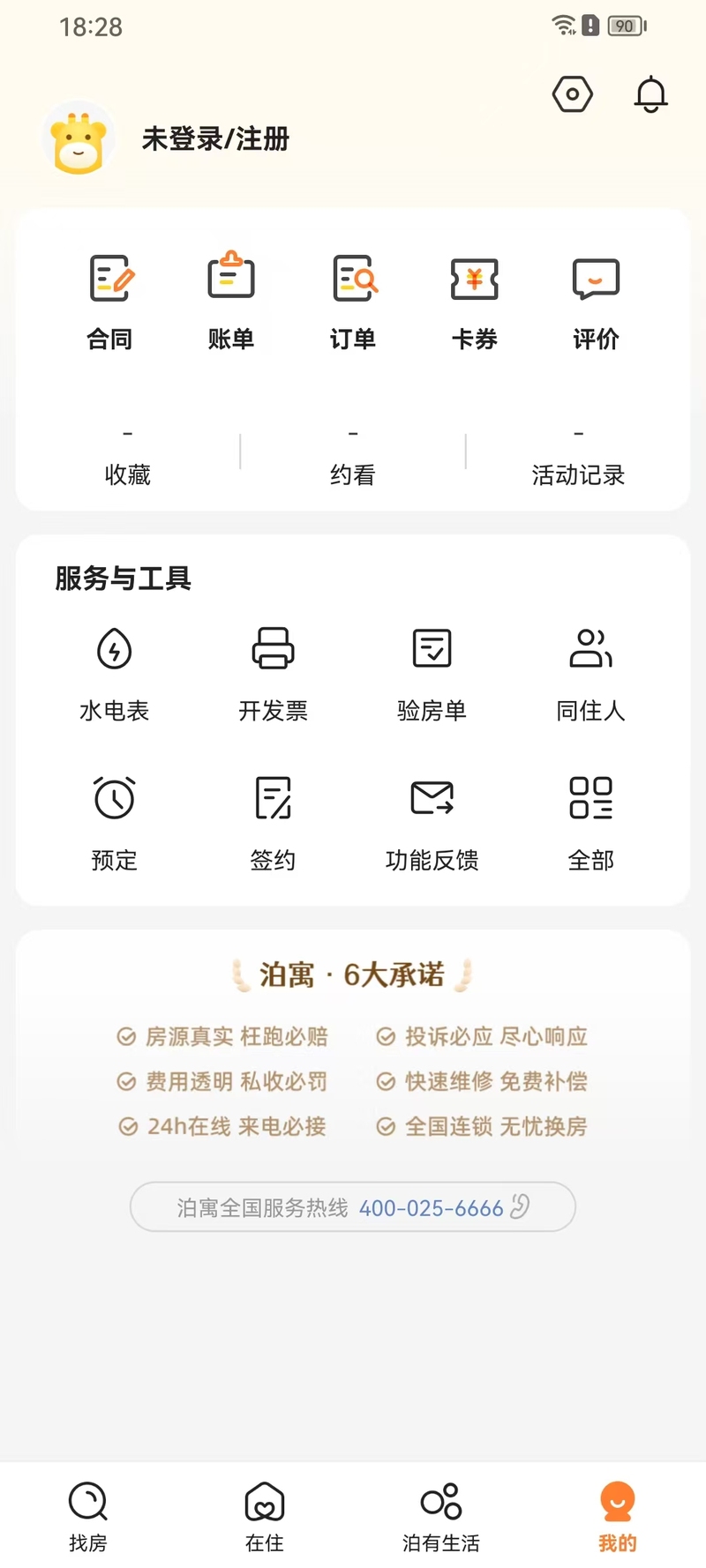Viewport: 706px width, 1568px height.
Task: Open 活动记录 activity records
Action: coord(578,459)
